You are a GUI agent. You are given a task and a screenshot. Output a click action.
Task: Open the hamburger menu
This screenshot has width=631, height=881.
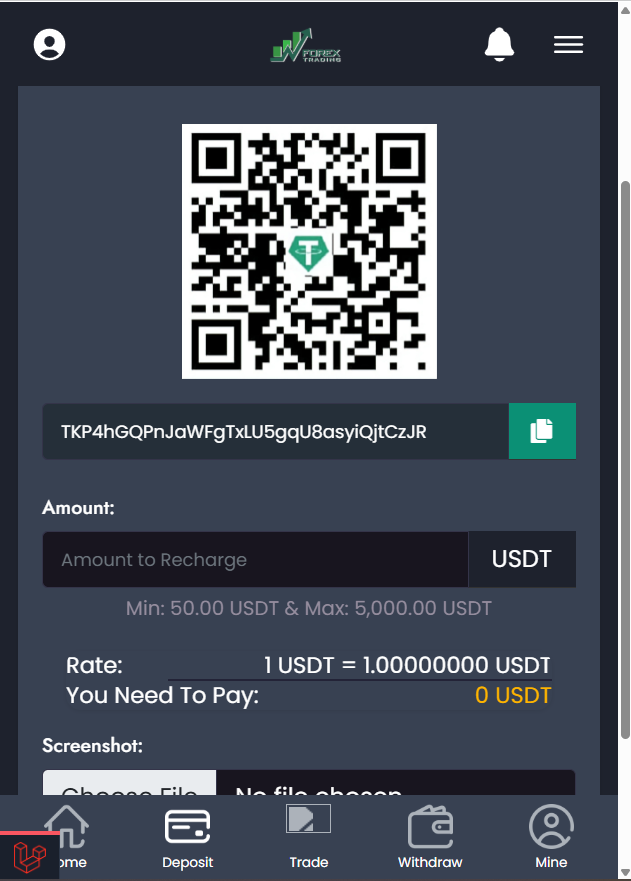tap(568, 45)
